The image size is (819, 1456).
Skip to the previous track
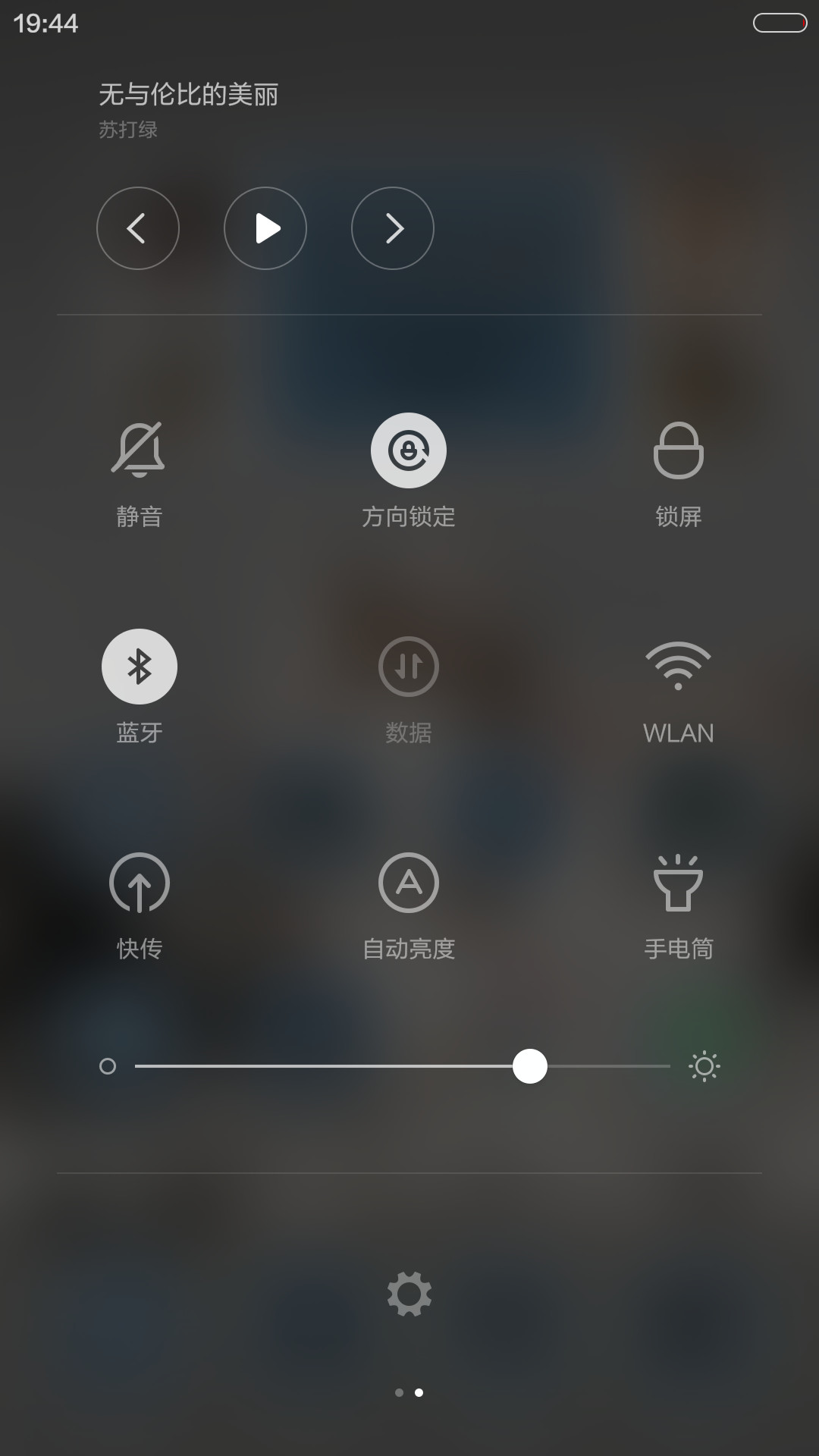coord(138,228)
